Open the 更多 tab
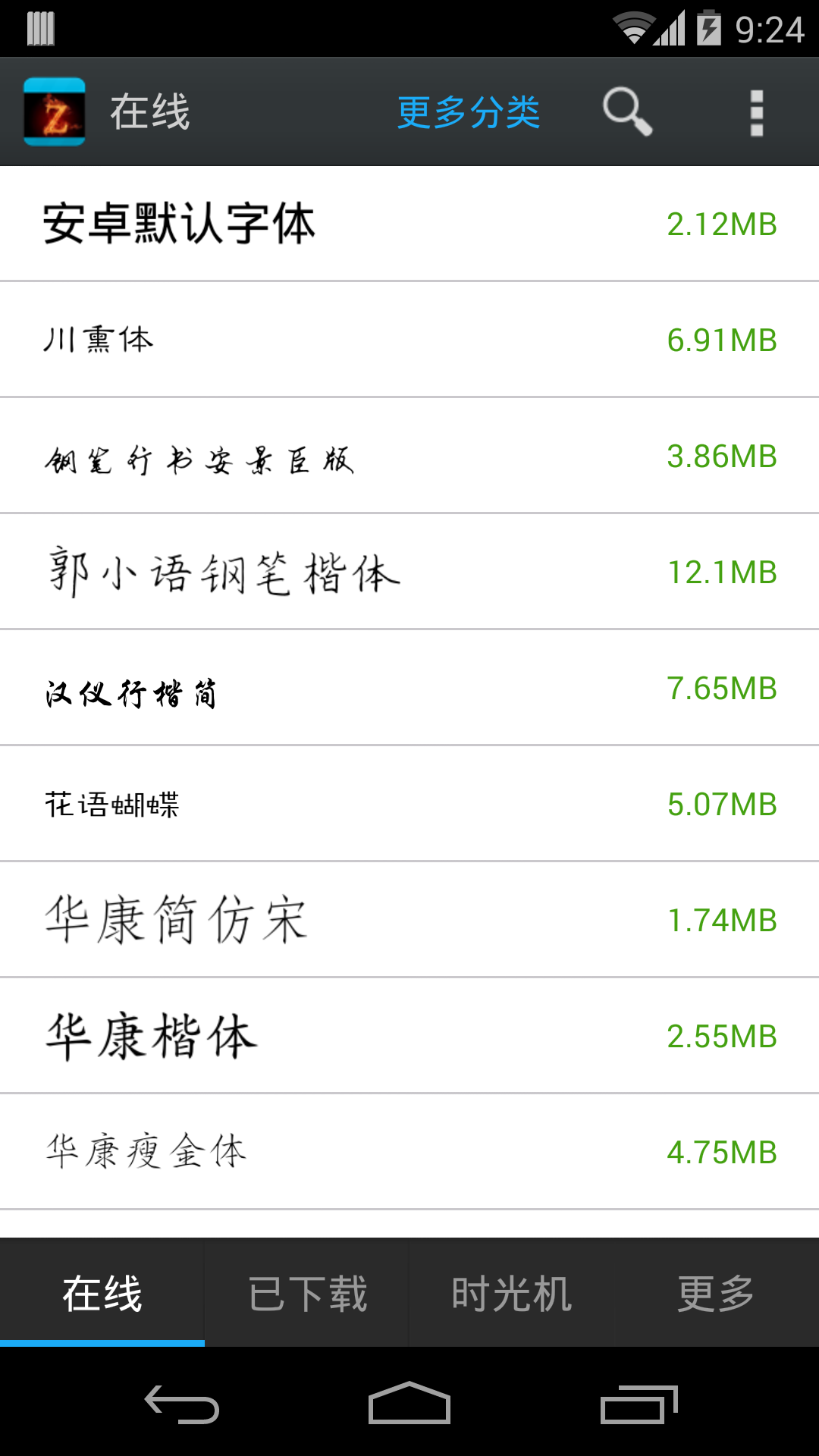 pos(716,1293)
